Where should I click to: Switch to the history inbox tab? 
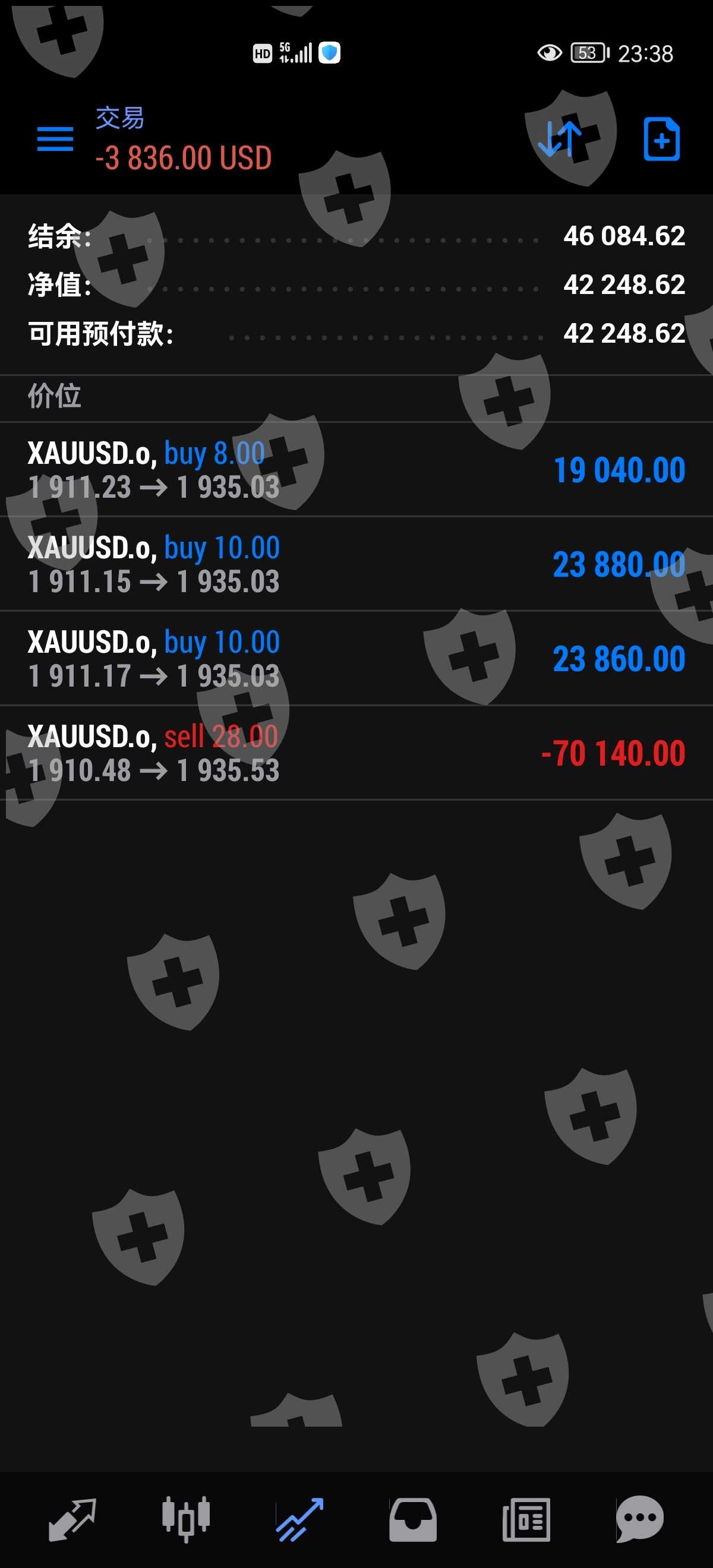(x=413, y=1519)
